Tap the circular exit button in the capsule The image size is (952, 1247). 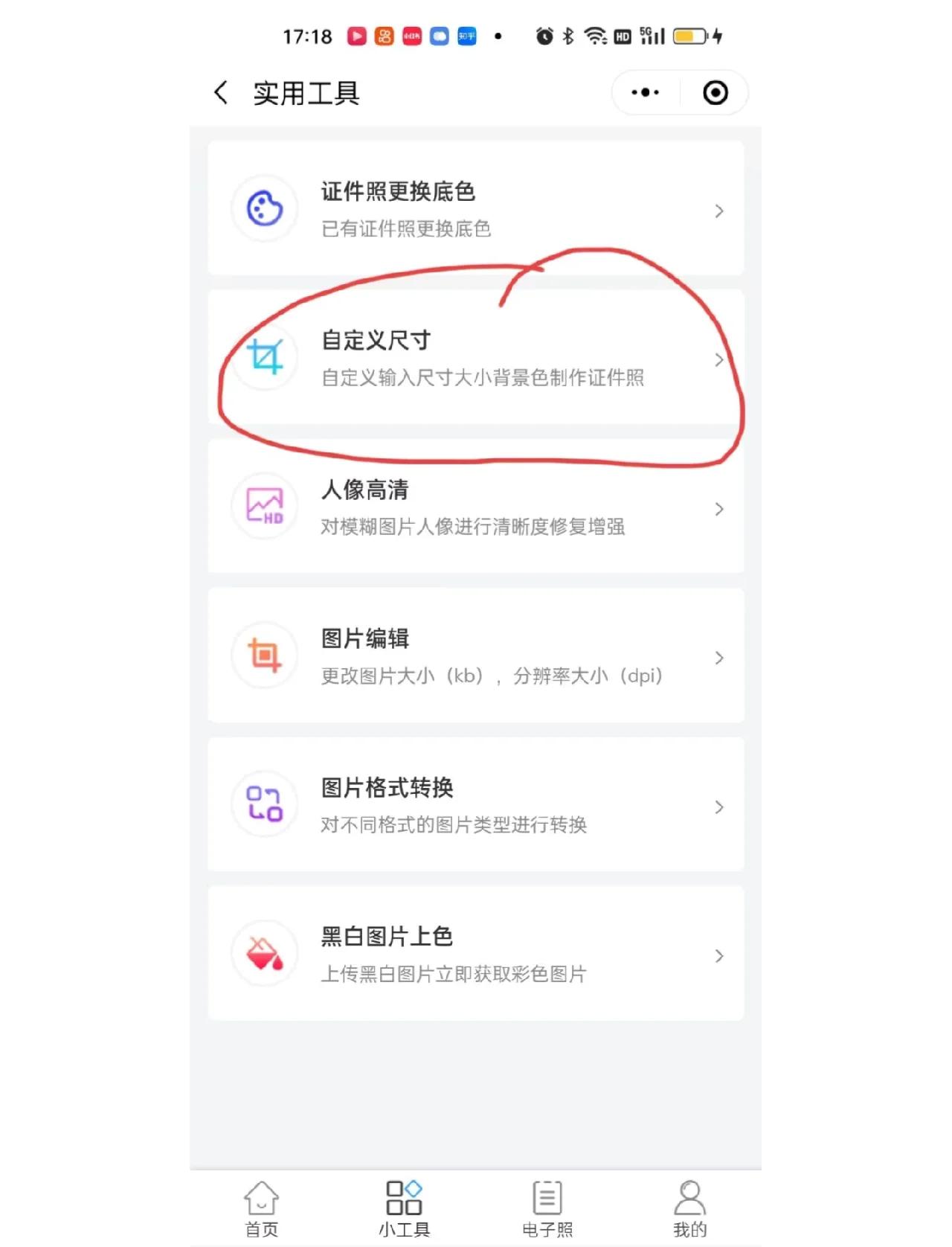point(715,92)
